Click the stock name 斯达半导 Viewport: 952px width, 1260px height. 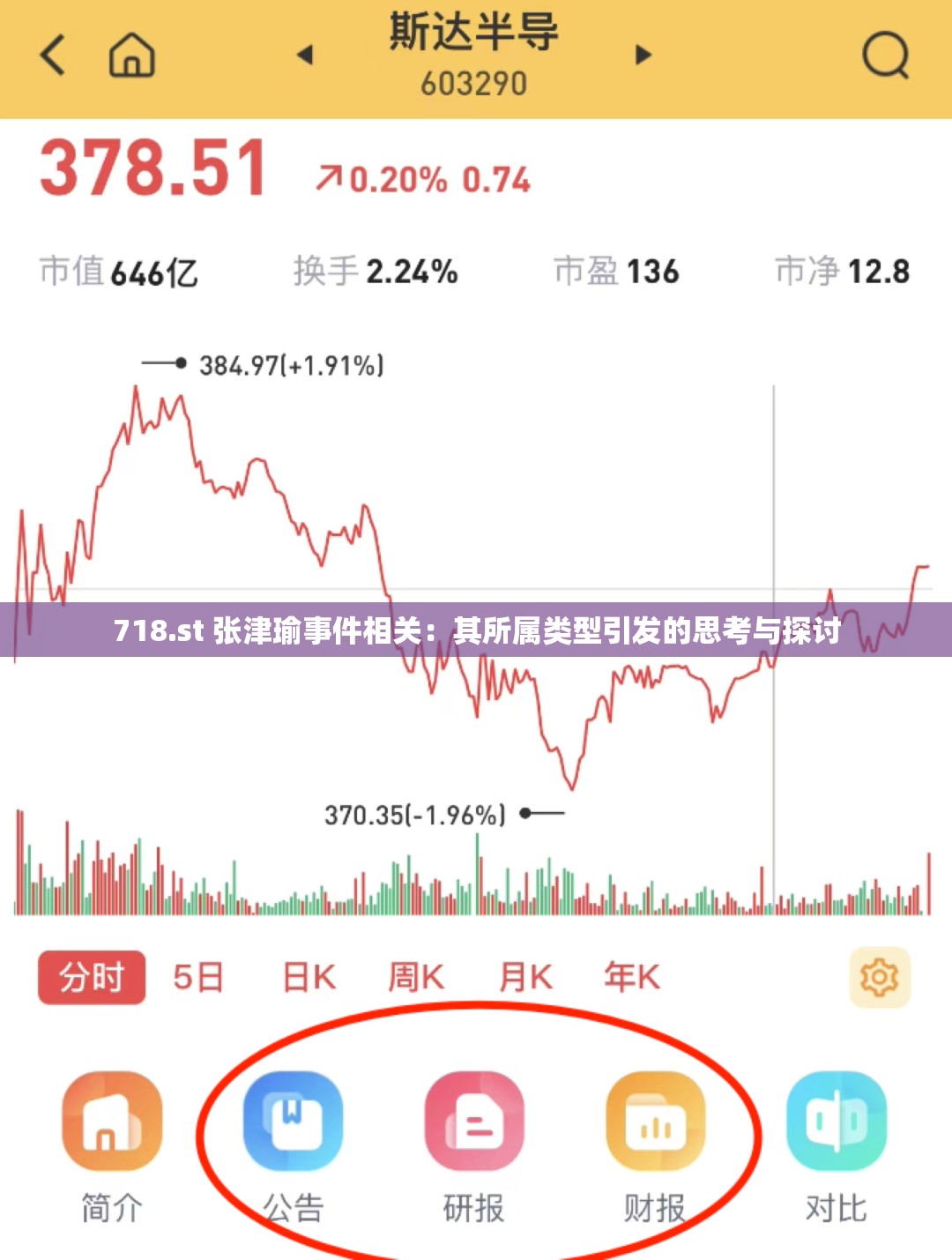[473, 35]
